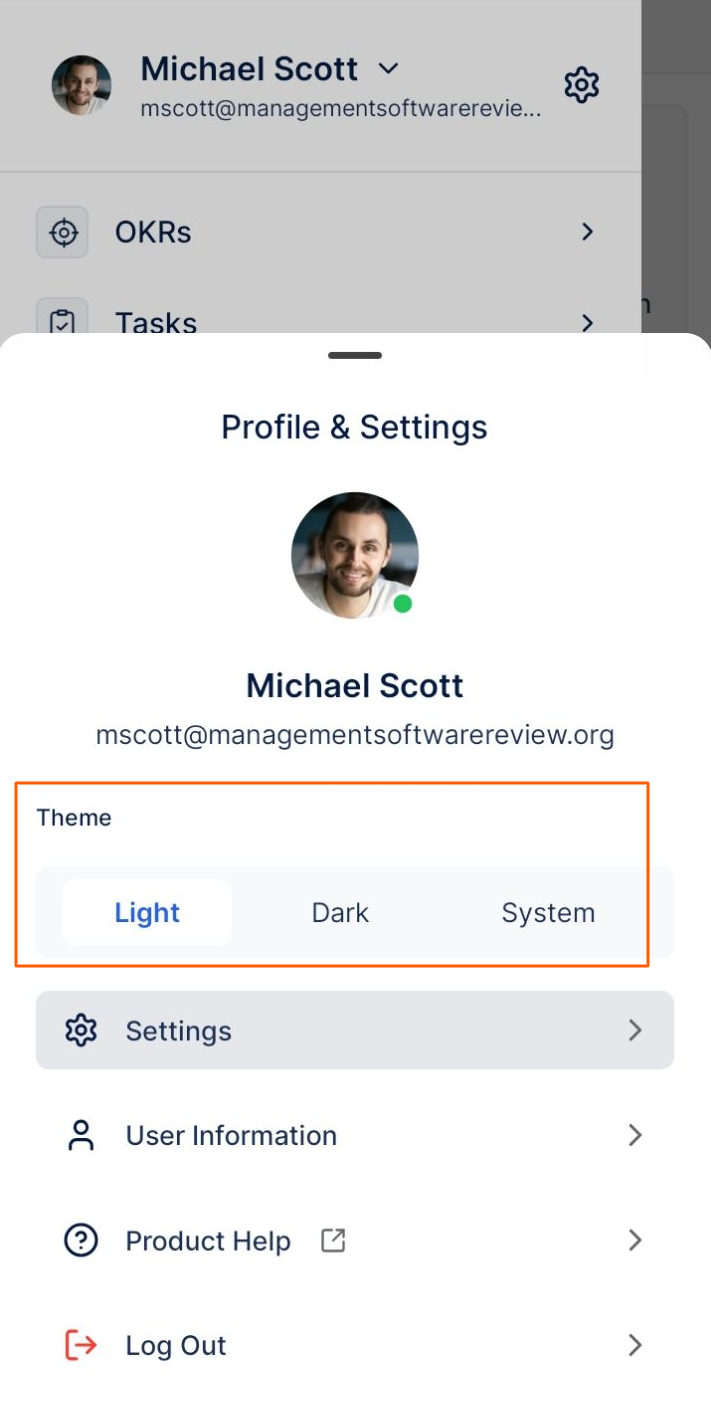The height and width of the screenshot is (1428, 711).
Task: Tap the bottom sheet drag handle
Action: 355,355
